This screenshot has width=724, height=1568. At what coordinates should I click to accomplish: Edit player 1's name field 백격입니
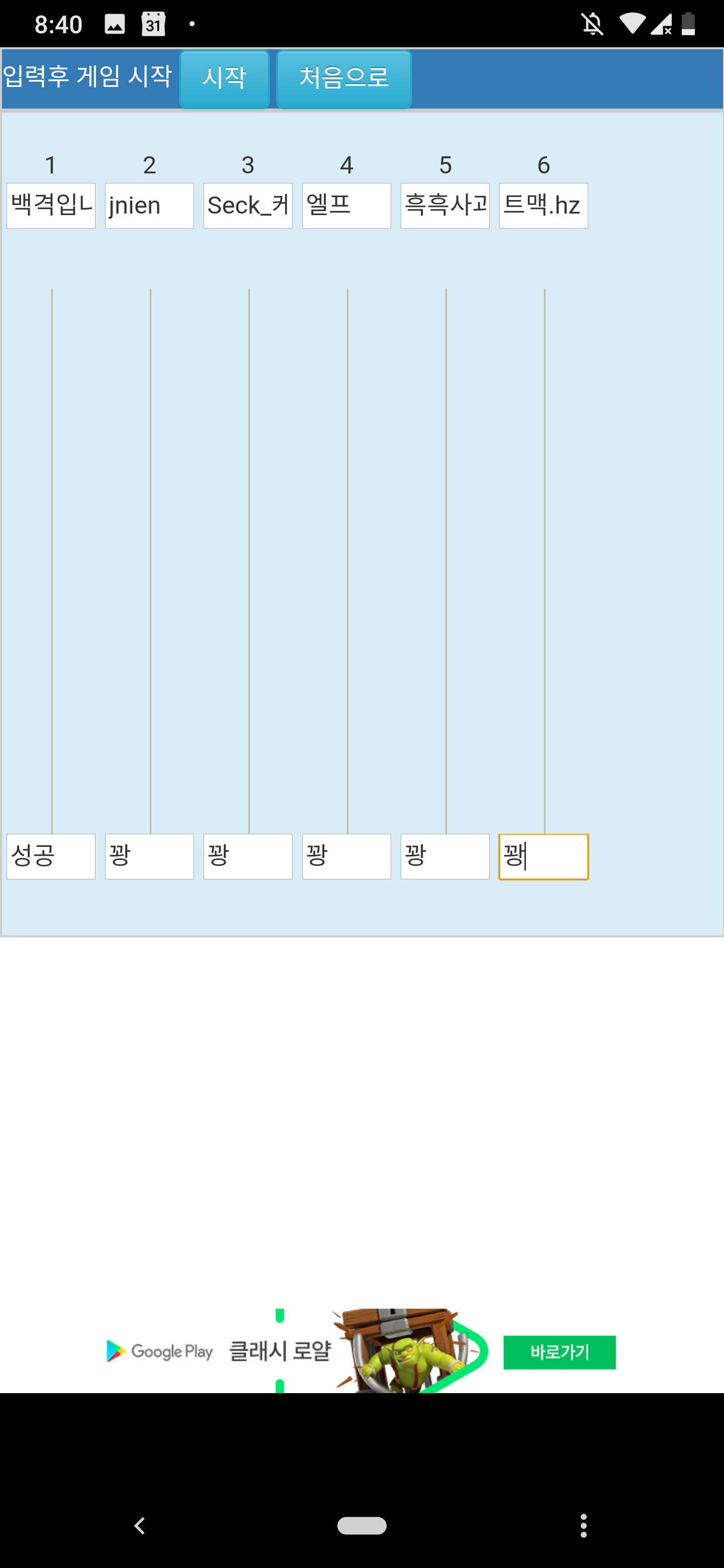tap(51, 206)
